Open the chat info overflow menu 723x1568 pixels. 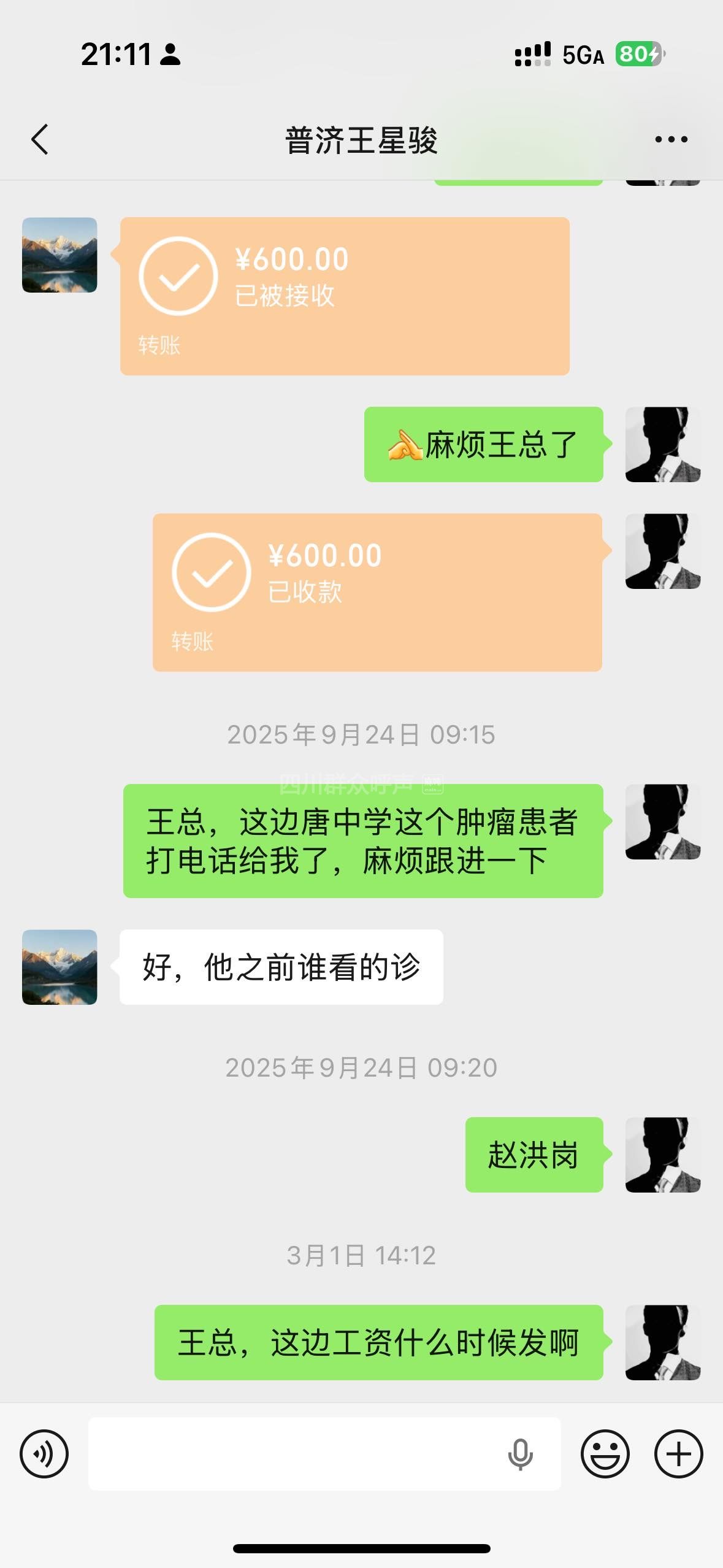pos(671,140)
